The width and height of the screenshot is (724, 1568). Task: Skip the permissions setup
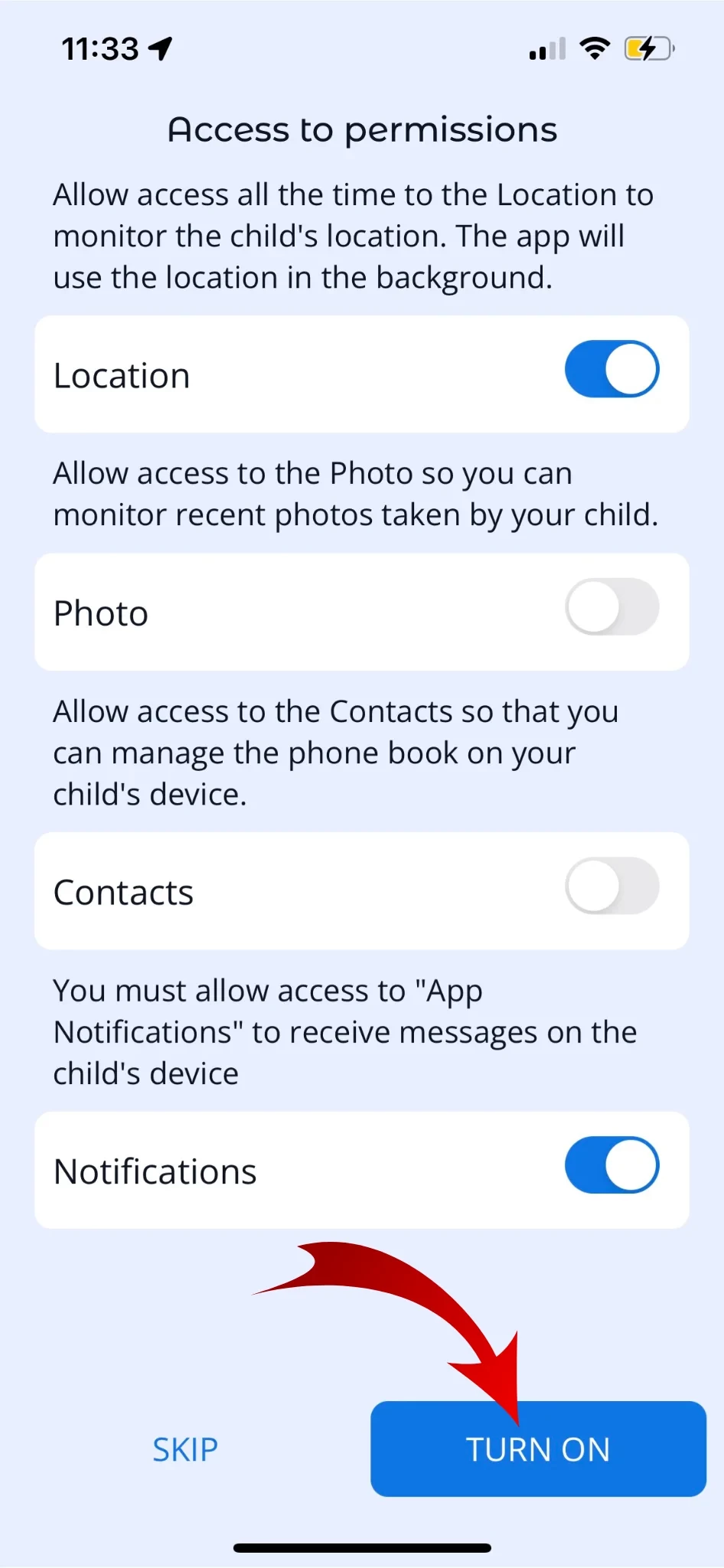click(185, 1449)
